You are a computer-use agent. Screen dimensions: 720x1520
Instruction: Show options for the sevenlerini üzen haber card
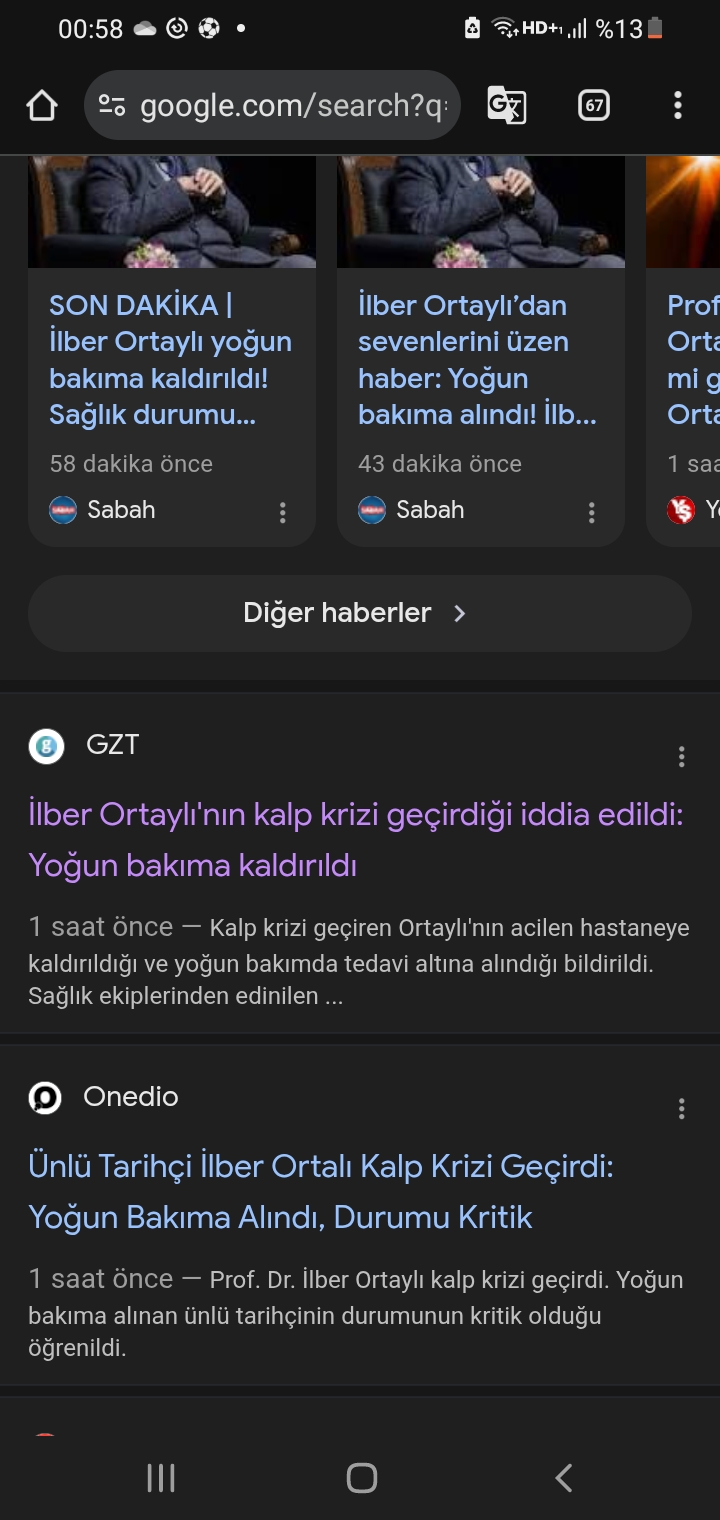(592, 513)
